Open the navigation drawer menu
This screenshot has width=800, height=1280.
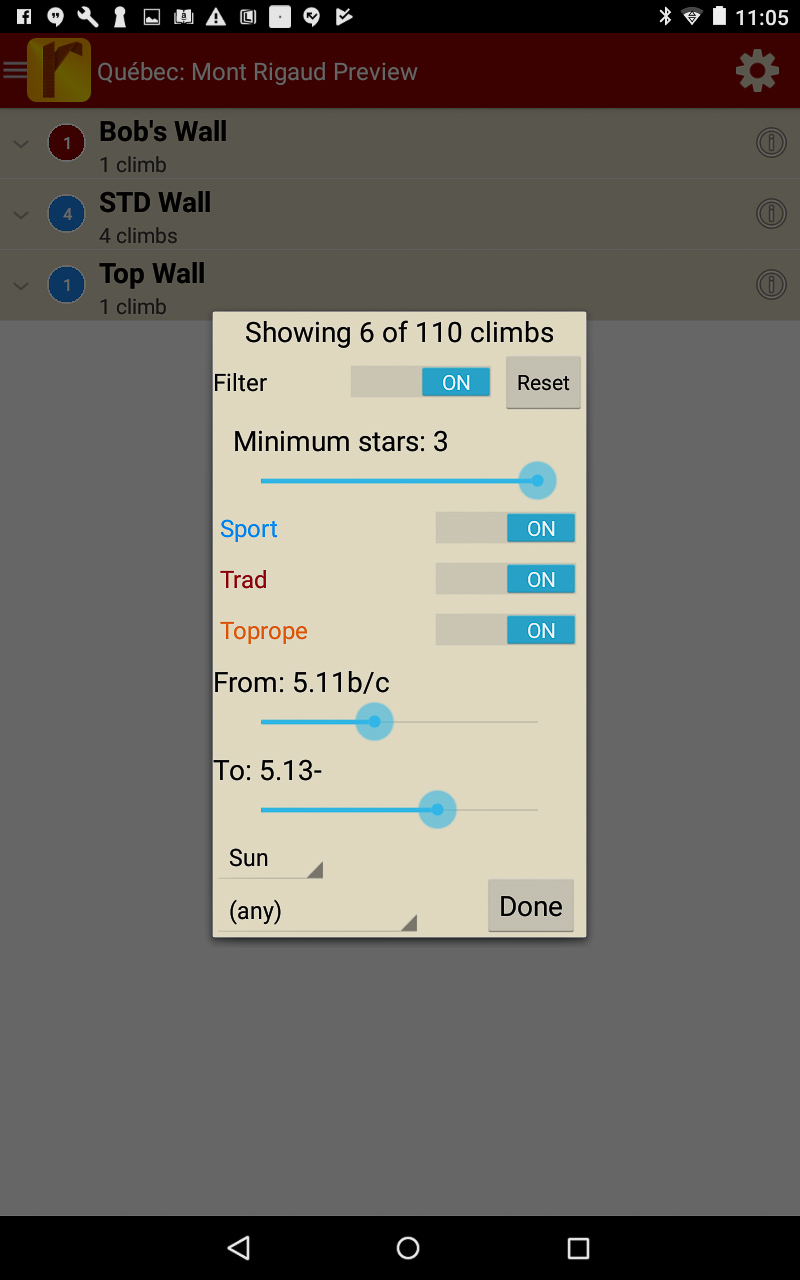pos(15,71)
